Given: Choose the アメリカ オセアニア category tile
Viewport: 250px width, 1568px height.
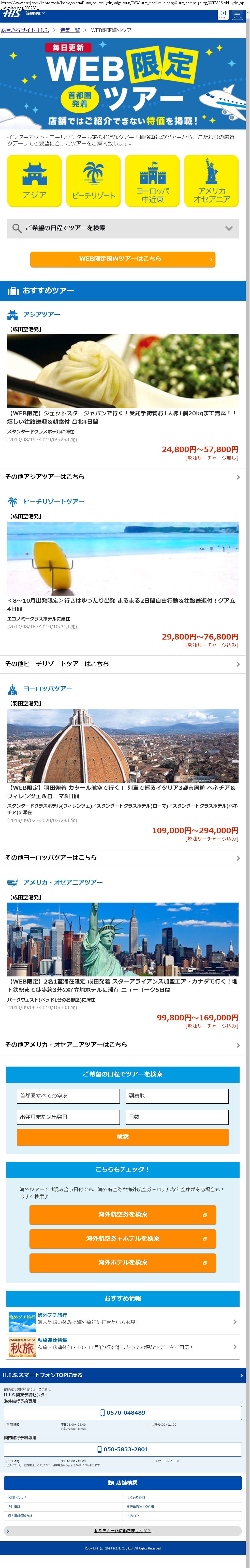Looking at the screenshot, I should point(211,181).
